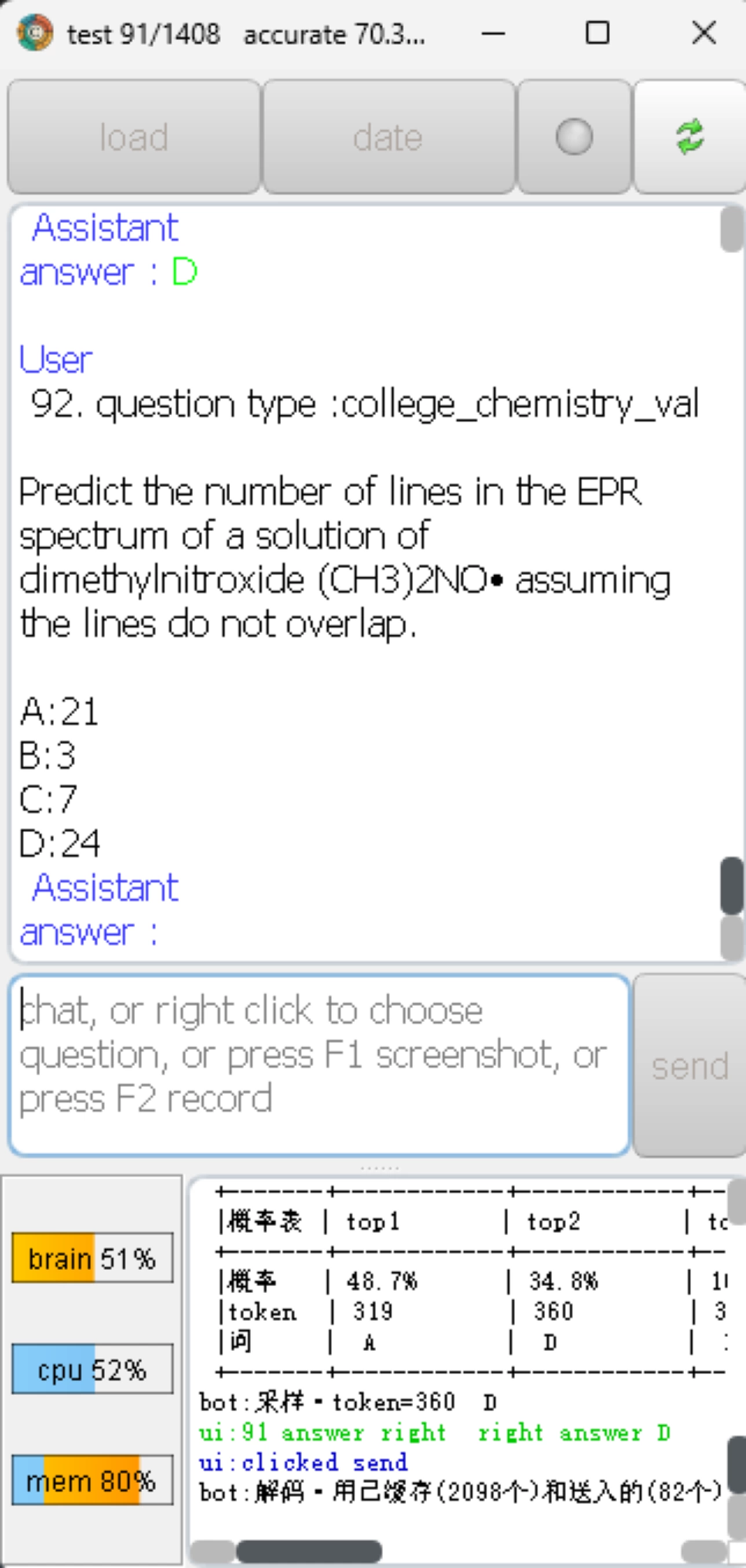
Task: Tap the send button
Action: (x=689, y=1065)
